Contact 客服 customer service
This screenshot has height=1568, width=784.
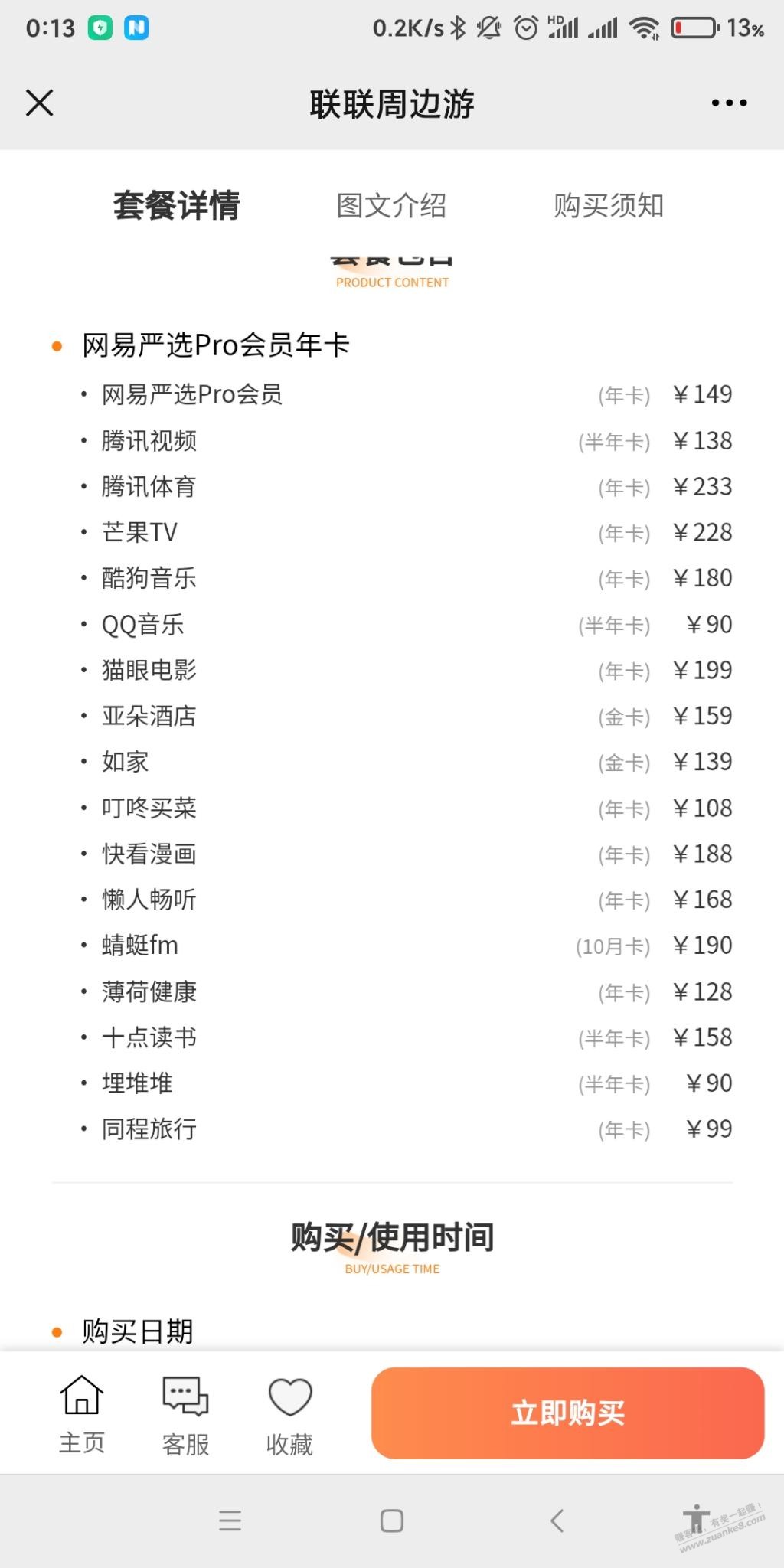pyautogui.click(x=185, y=1413)
